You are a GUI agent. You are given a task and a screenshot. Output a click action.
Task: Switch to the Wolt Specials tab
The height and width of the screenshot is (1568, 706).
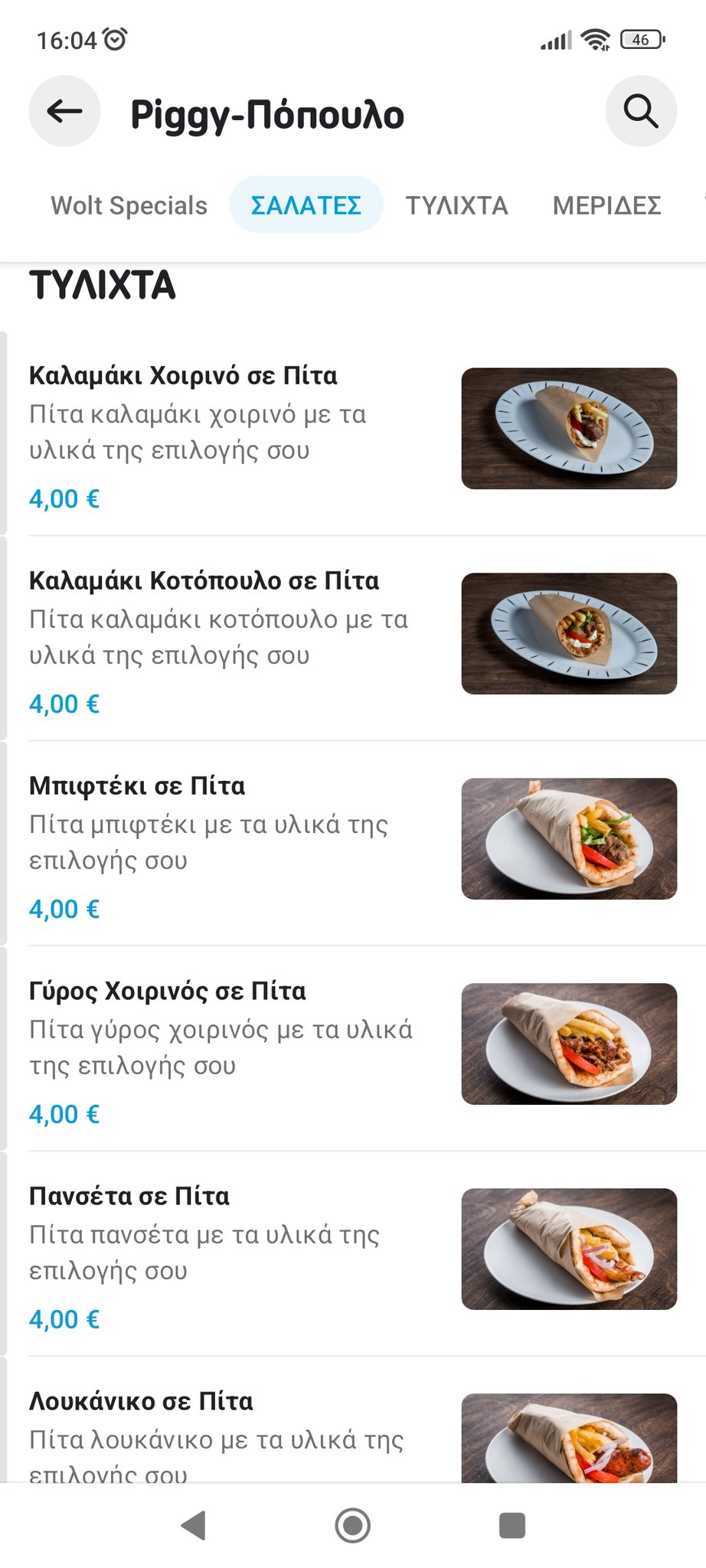(129, 205)
